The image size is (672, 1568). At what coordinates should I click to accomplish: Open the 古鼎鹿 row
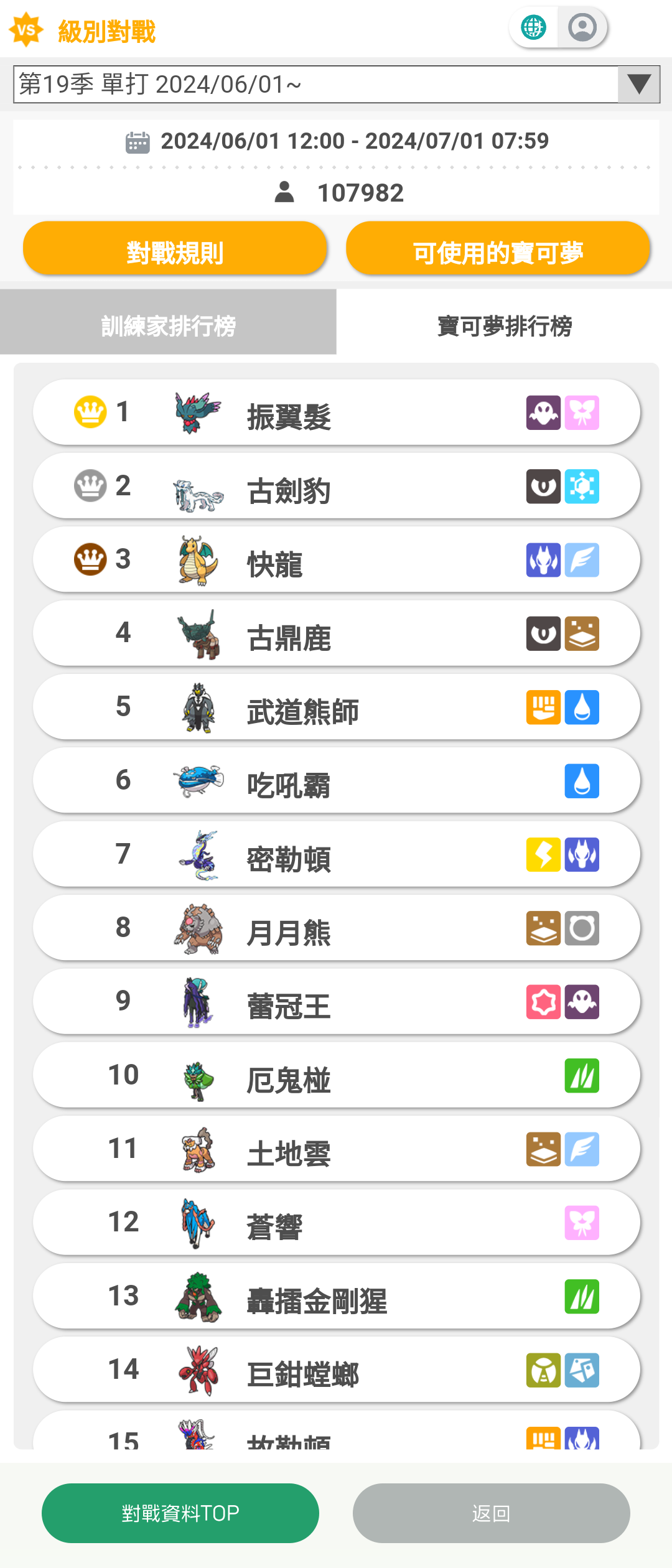336,633
